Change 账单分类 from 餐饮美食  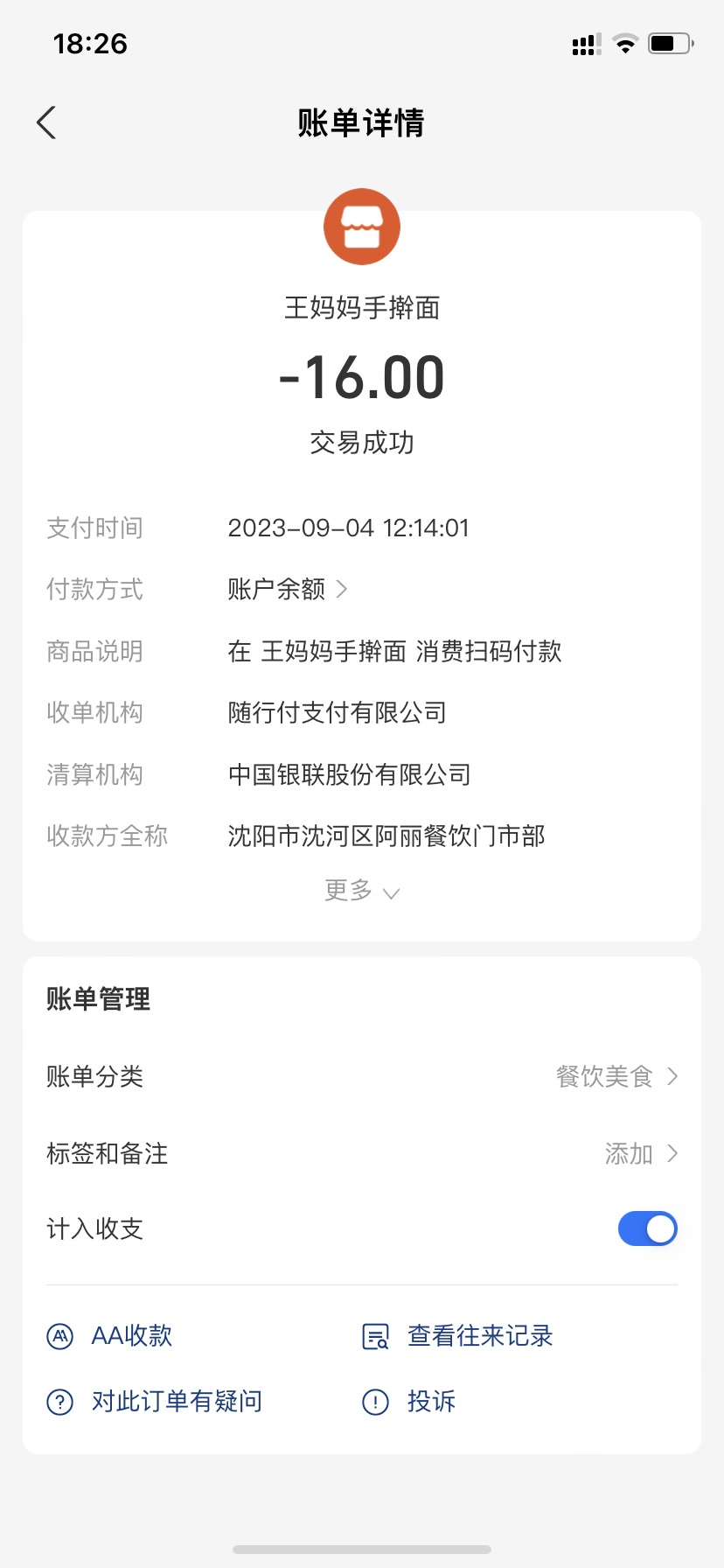click(x=616, y=1076)
